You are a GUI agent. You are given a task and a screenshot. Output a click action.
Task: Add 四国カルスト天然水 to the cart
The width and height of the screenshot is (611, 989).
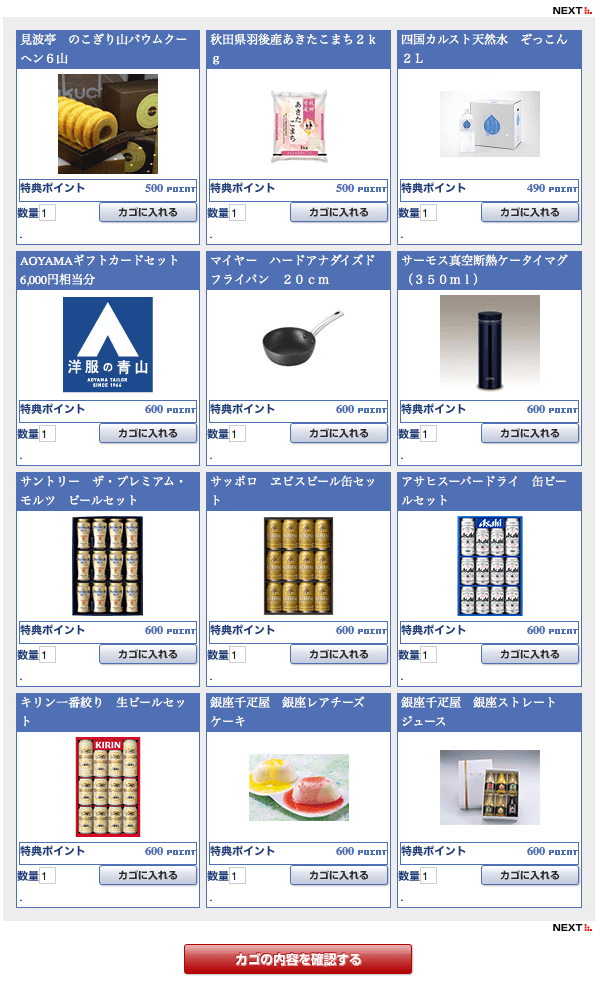[530, 213]
